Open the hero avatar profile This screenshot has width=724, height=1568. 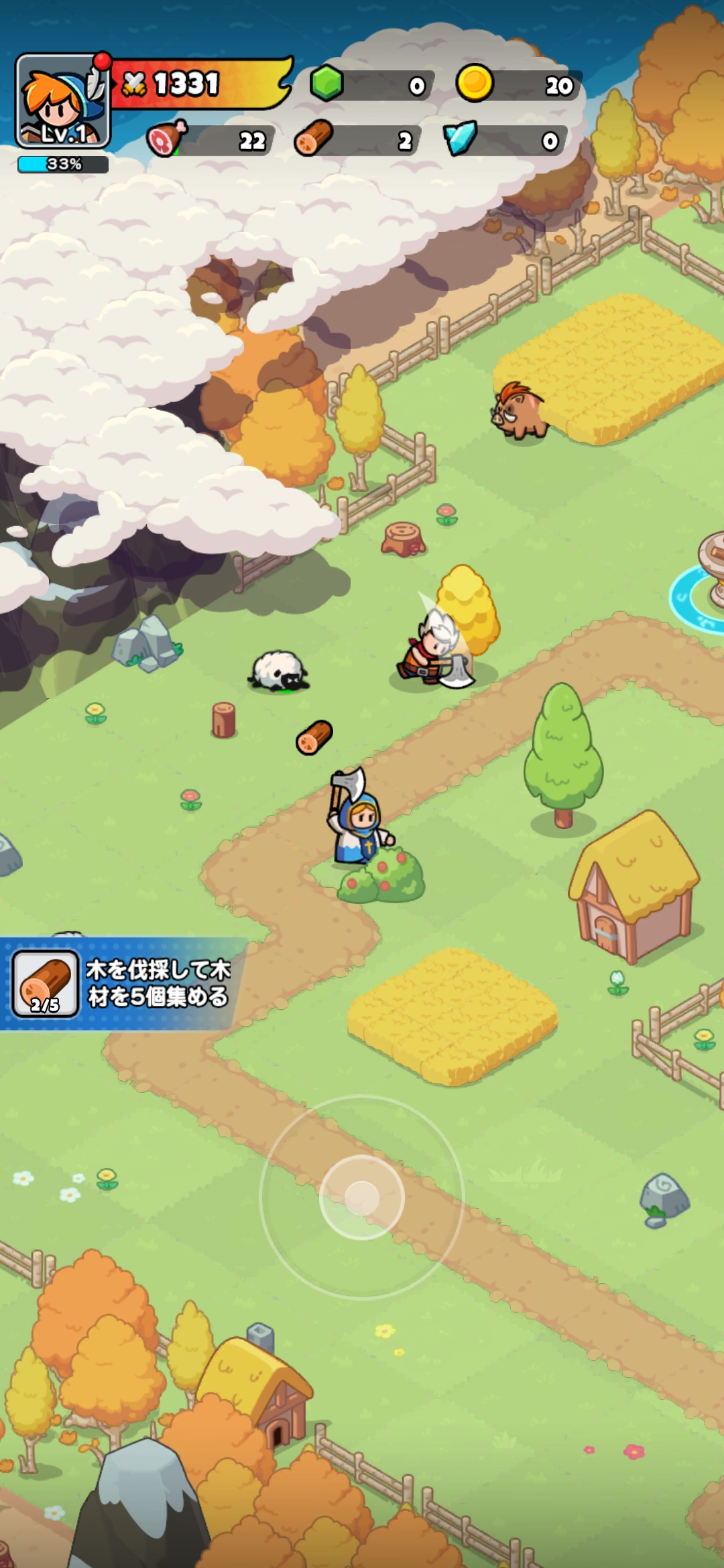(x=62, y=101)
